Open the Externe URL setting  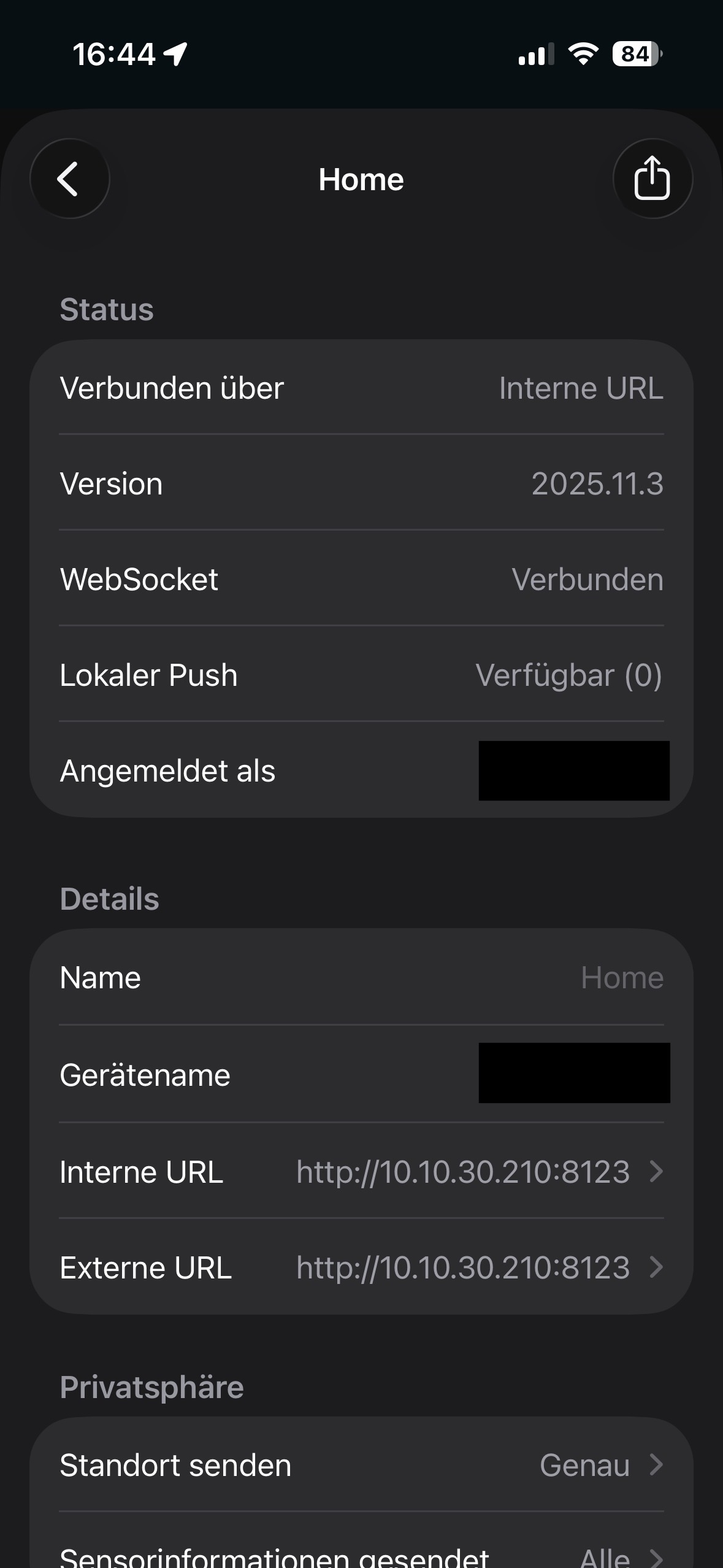361,1267
